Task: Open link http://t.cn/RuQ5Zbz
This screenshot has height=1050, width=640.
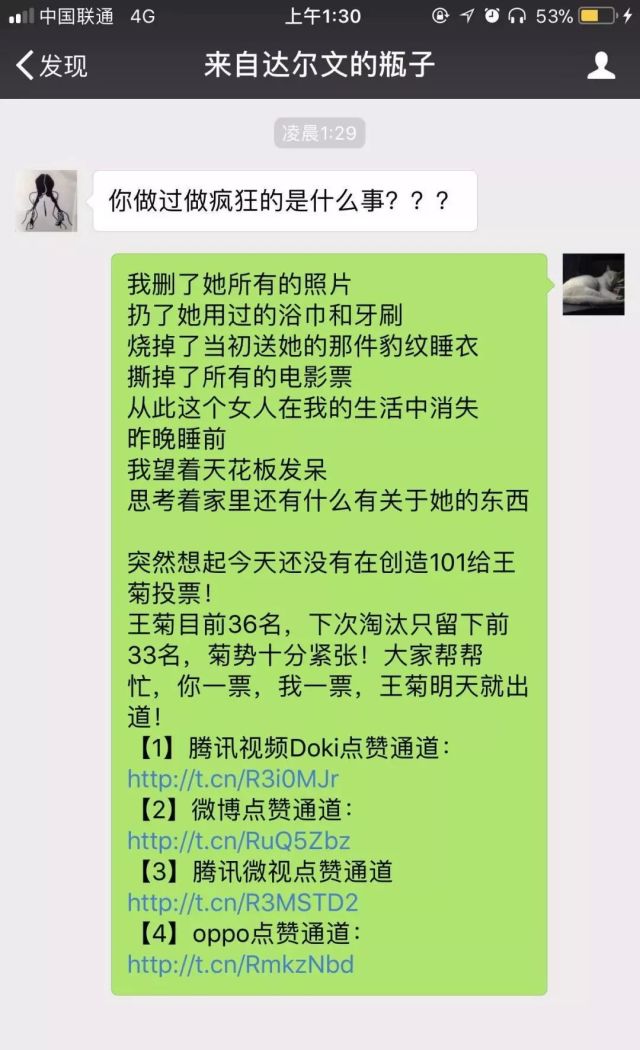Action: pos(238,840)
